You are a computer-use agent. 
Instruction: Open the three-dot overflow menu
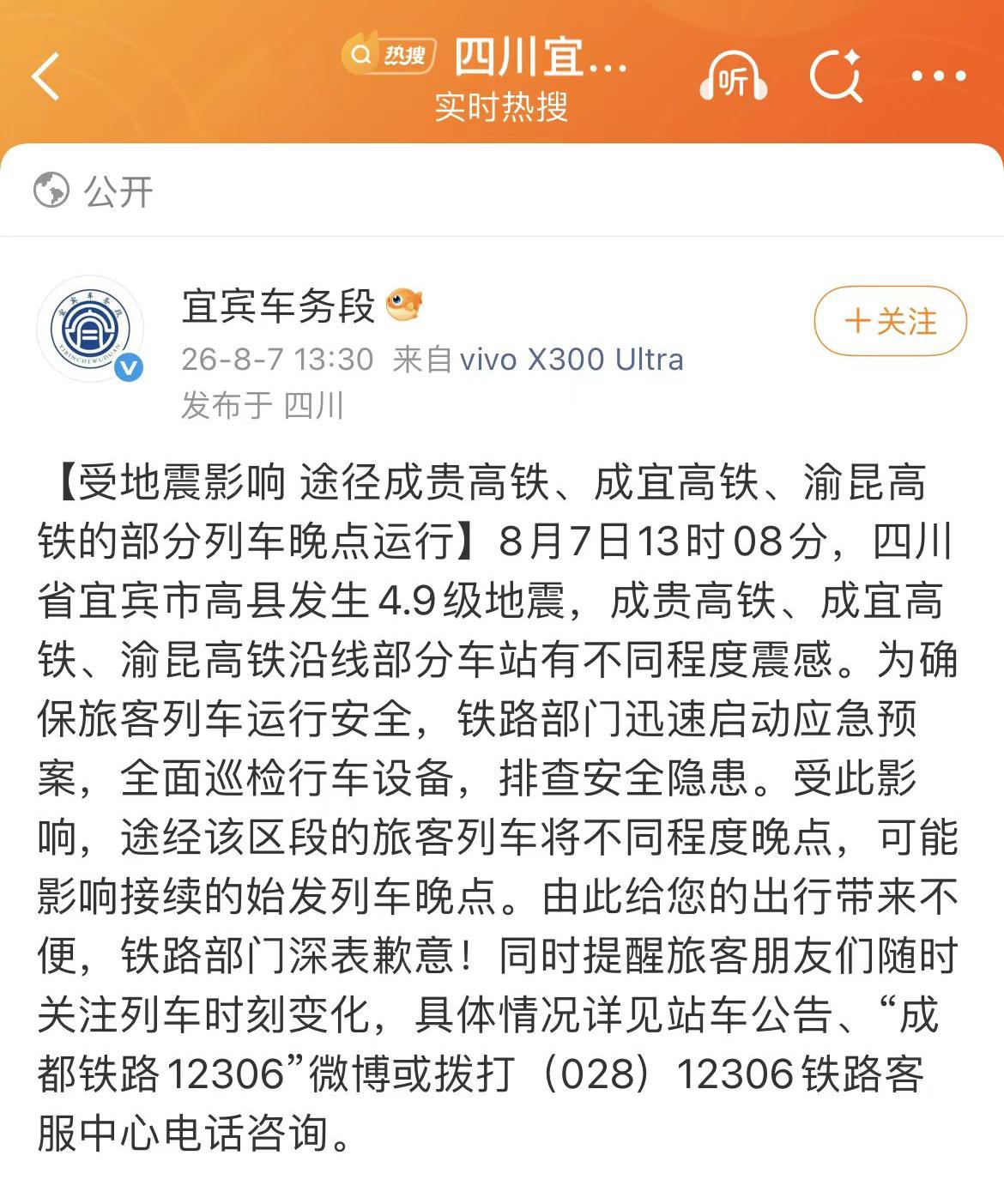point(939,76)
